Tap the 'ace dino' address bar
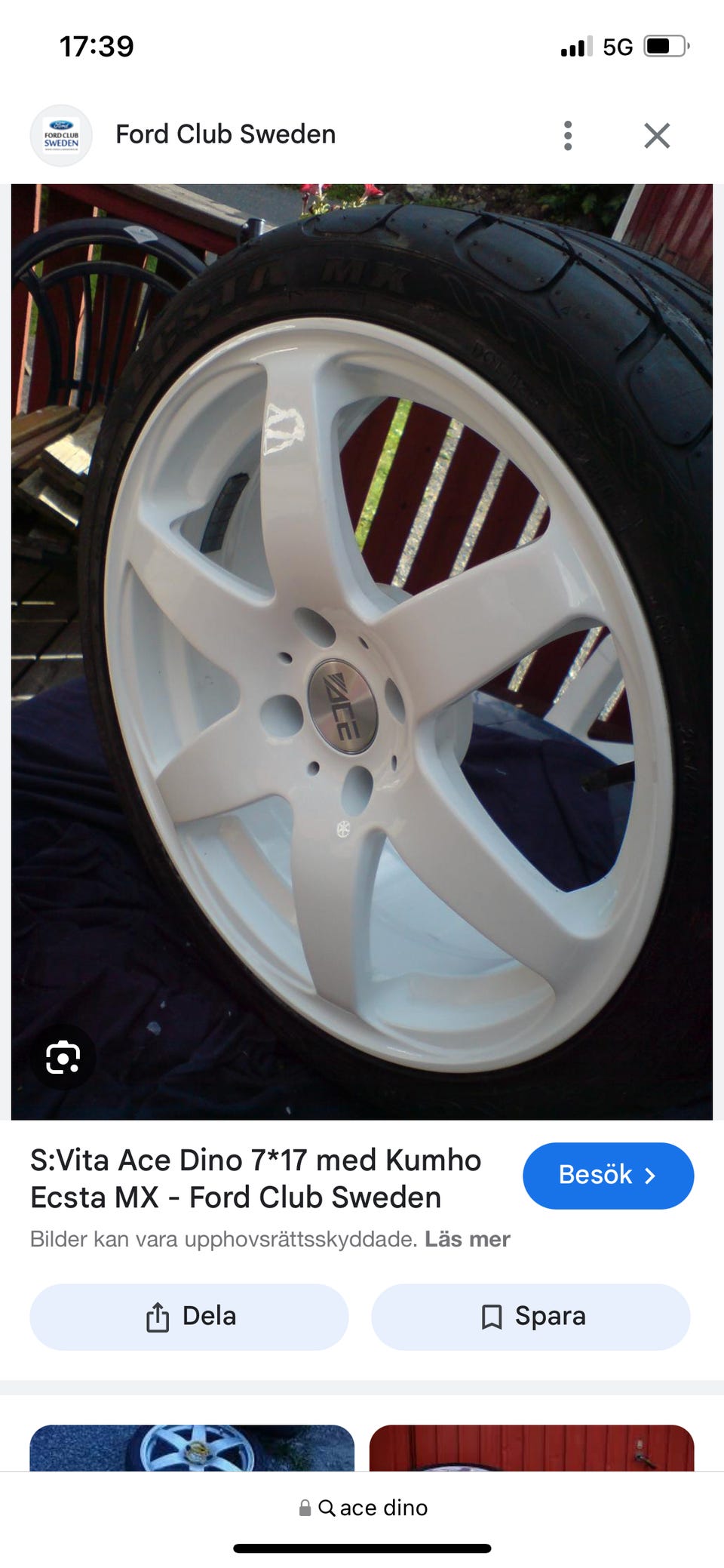The image size is (724, 1568). tap(364, 1508)
